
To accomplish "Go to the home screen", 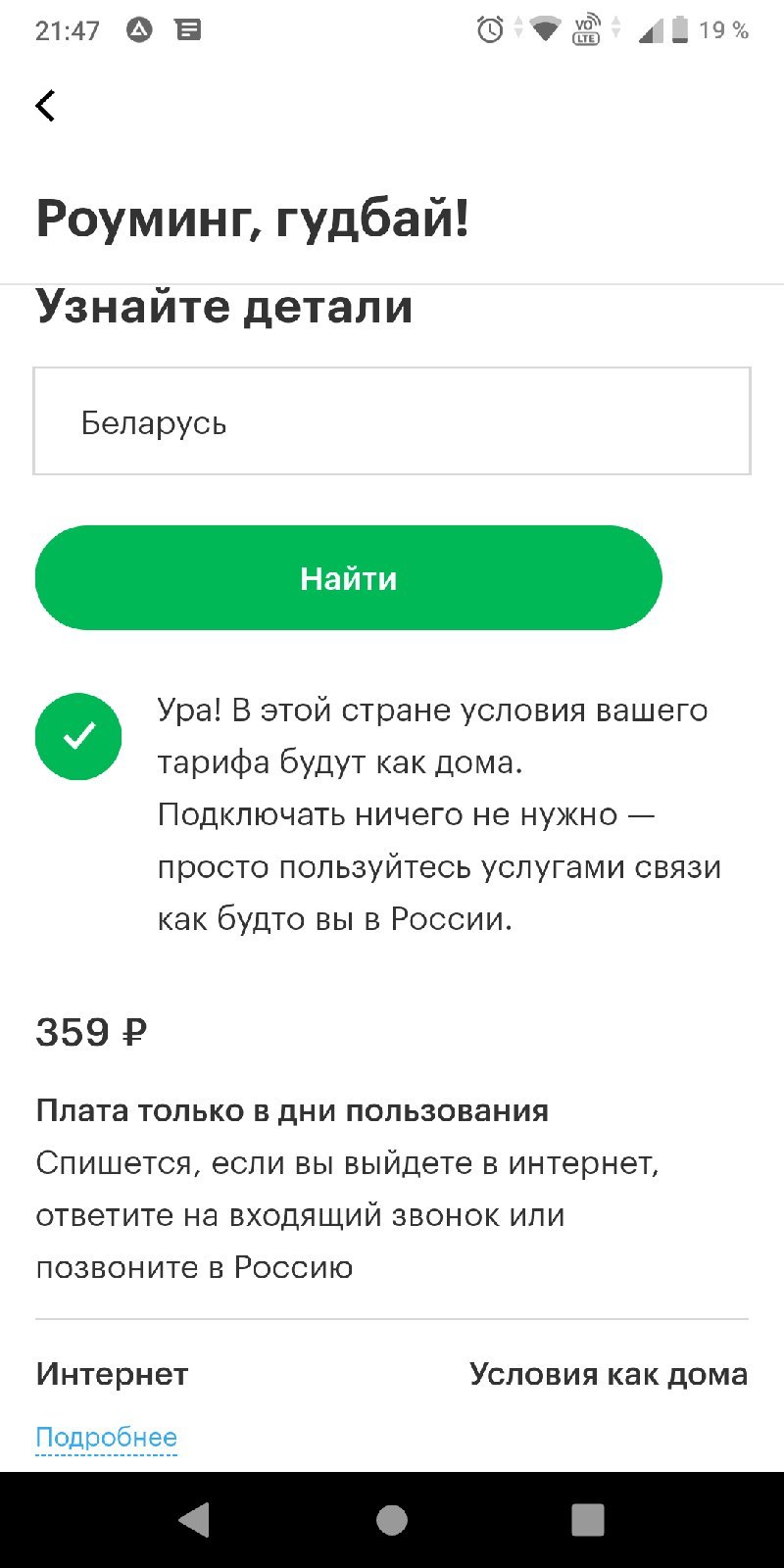I will (x=392, y=1520).
